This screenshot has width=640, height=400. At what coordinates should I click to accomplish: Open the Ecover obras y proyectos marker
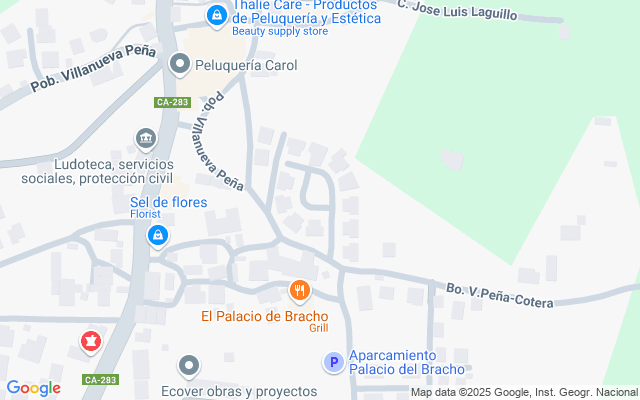tap(189, 365)
